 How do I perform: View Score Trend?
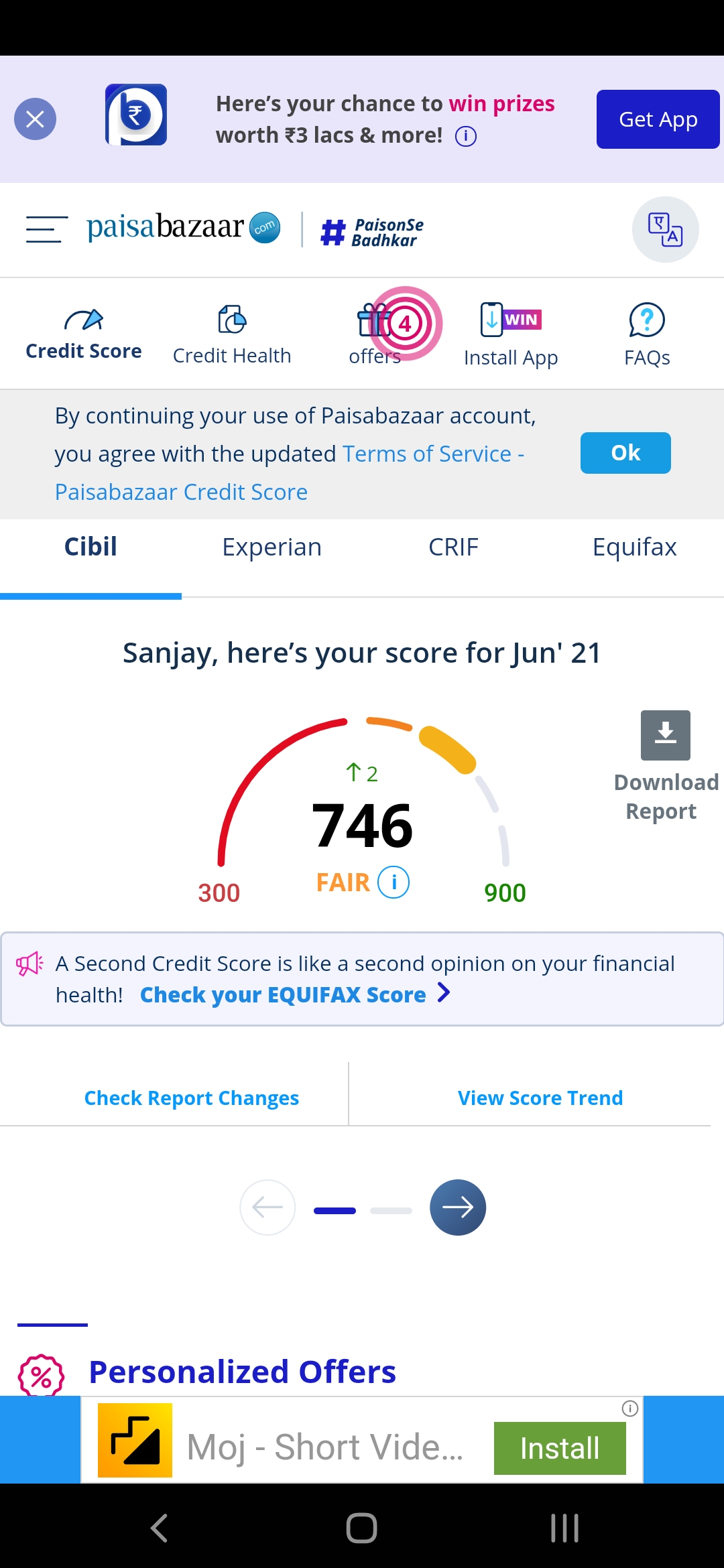[540, 1098]
